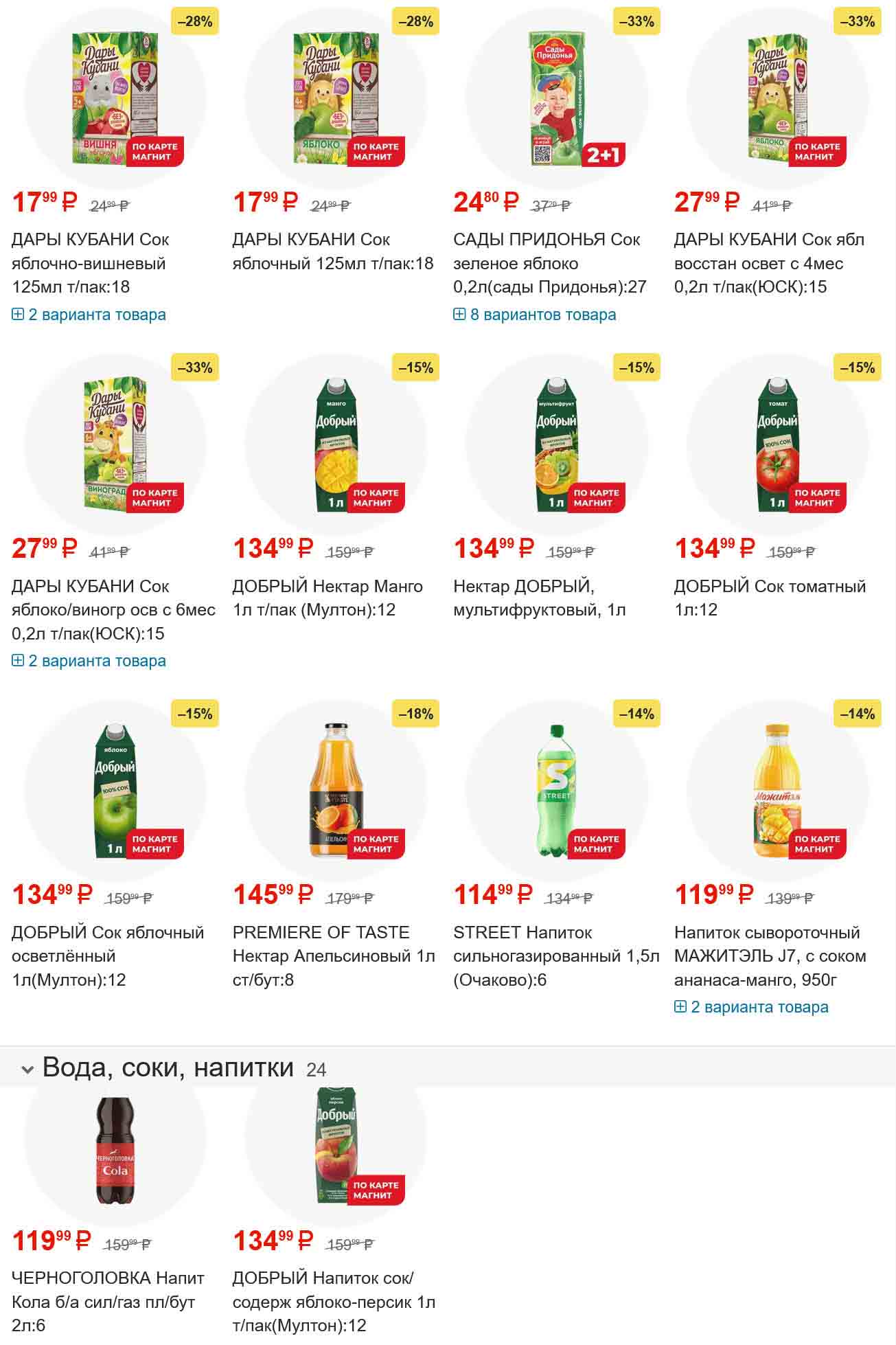The image size is (896, 1345).
Task: Collapse the Вода, соки, напитки section
Action: [x=27, y=1069]
